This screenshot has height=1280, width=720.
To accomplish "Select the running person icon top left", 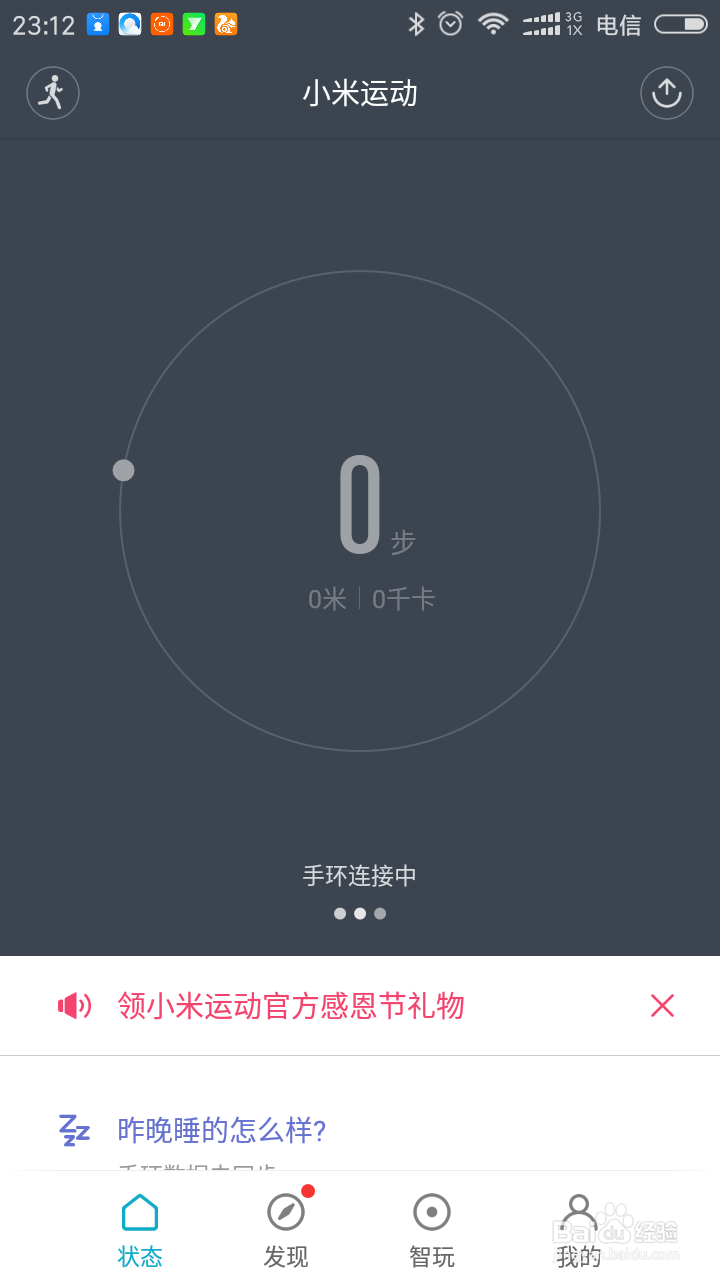I will [52, 92].
